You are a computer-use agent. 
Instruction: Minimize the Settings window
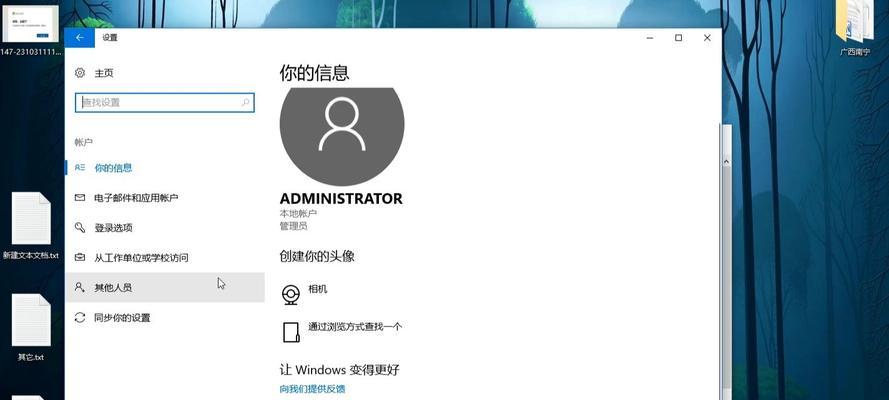click(x=649, y=38)
